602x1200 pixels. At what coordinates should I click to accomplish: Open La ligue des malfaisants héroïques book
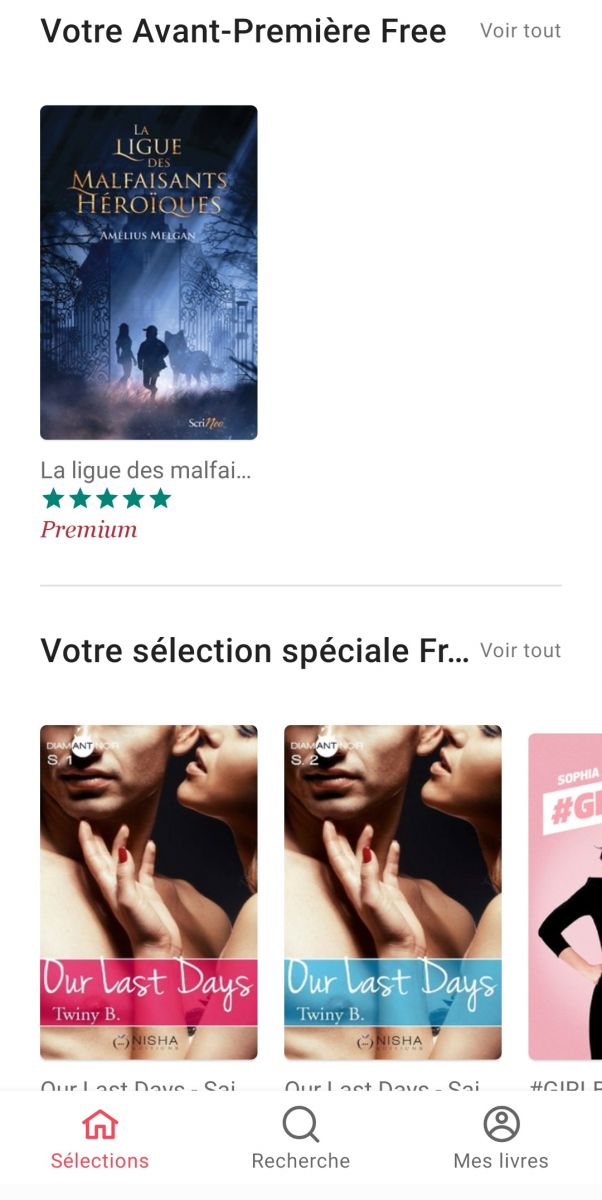coord(148,272)
